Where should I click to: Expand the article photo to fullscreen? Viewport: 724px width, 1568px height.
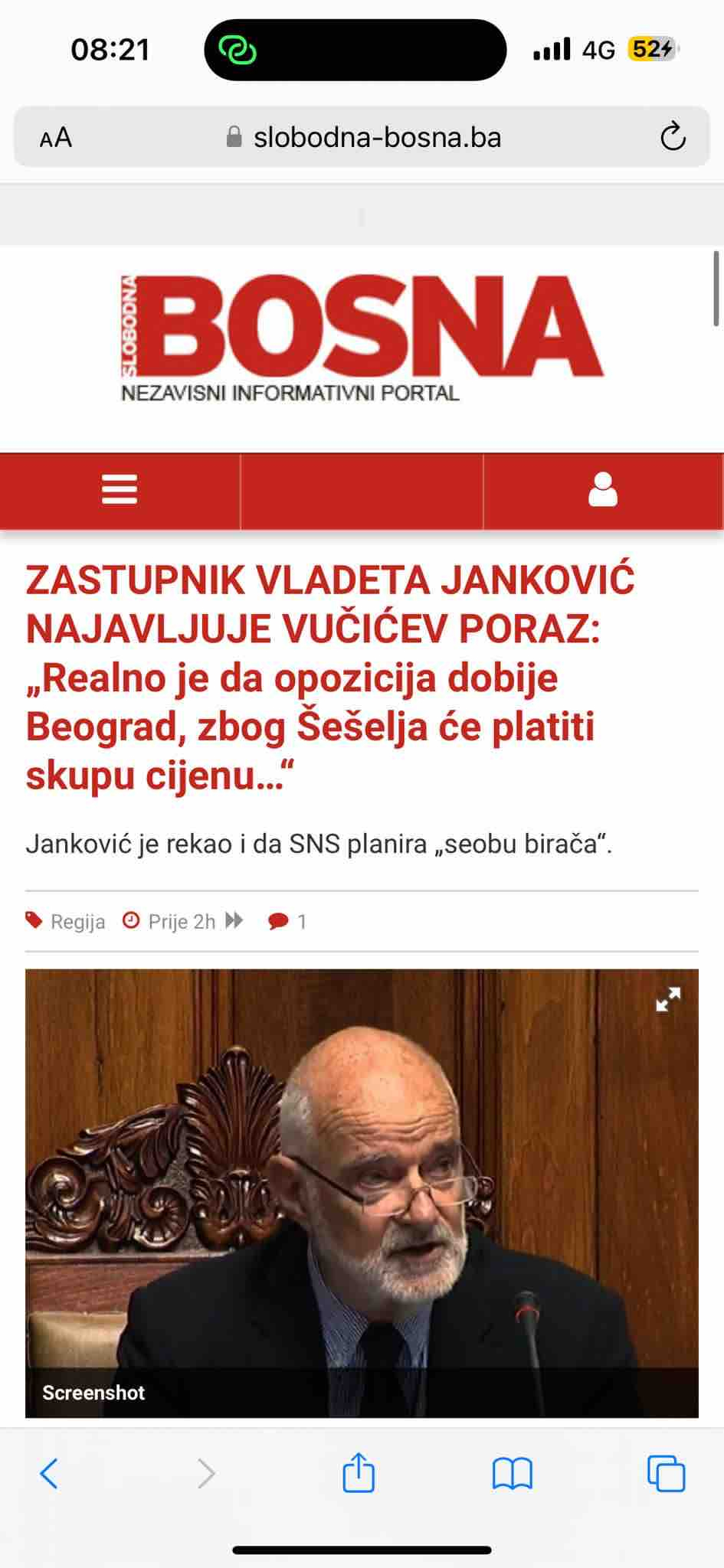tap(668, 999)
